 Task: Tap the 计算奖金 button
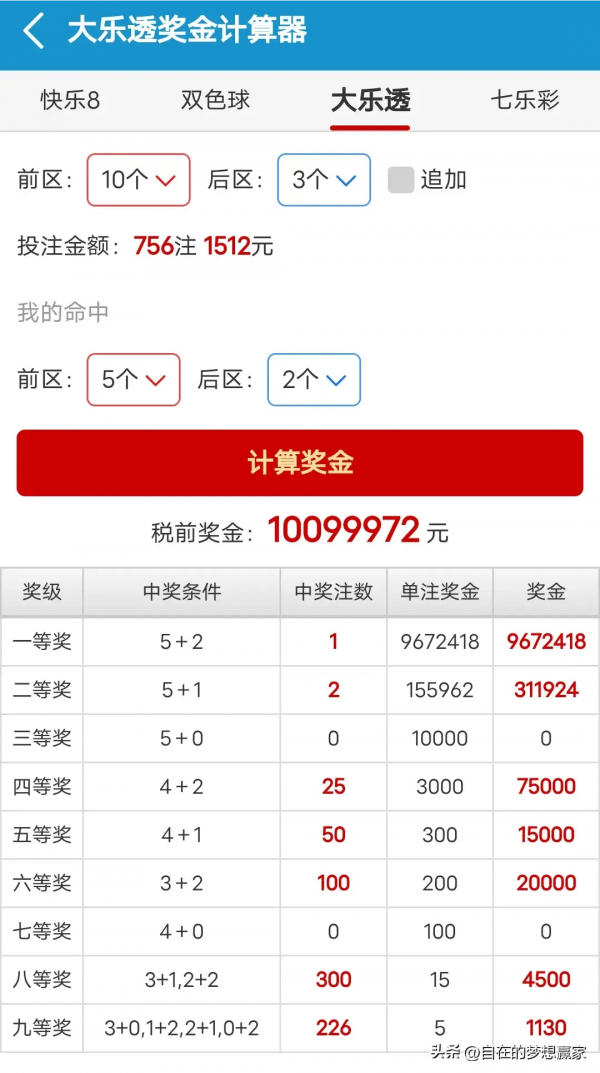[x=300, y=463]
